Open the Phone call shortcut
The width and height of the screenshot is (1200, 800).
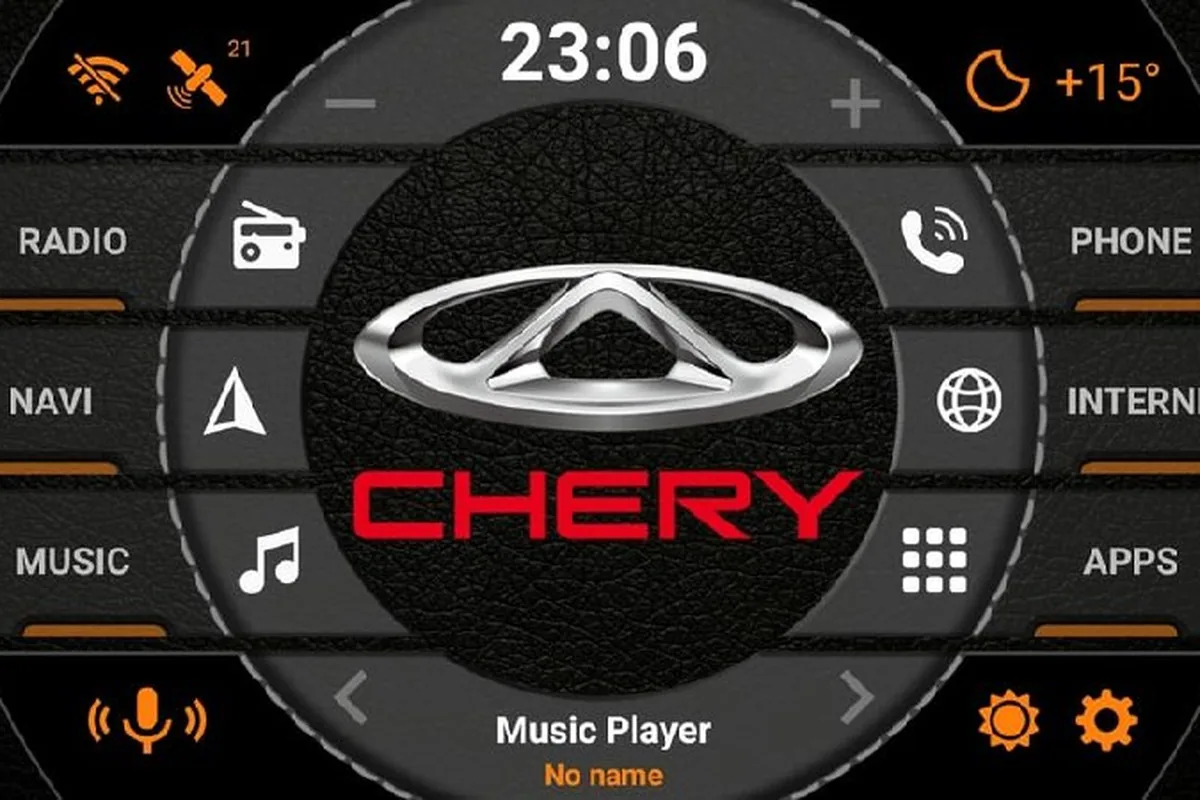(934, 241)
